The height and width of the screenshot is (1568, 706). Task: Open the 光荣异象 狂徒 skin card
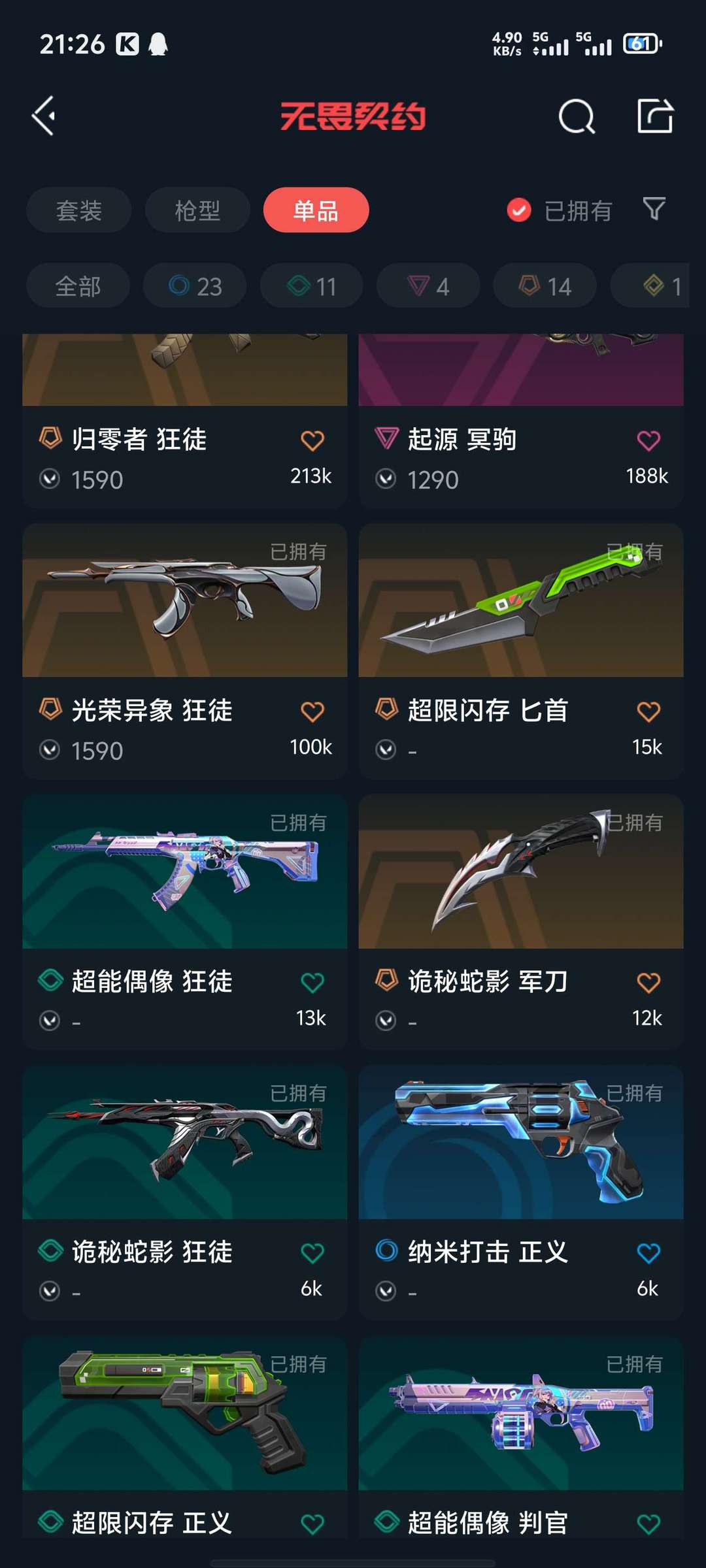click(185, 651)
